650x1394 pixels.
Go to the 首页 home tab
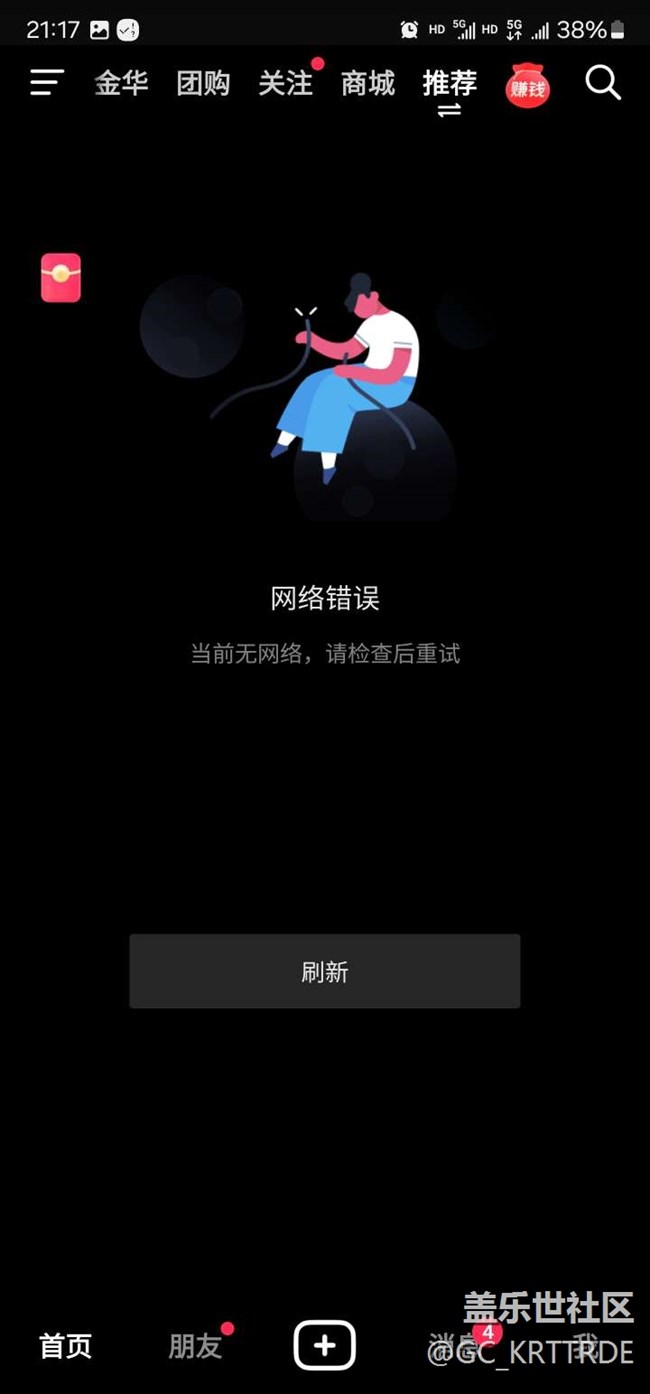click(x=66, y=1346)
